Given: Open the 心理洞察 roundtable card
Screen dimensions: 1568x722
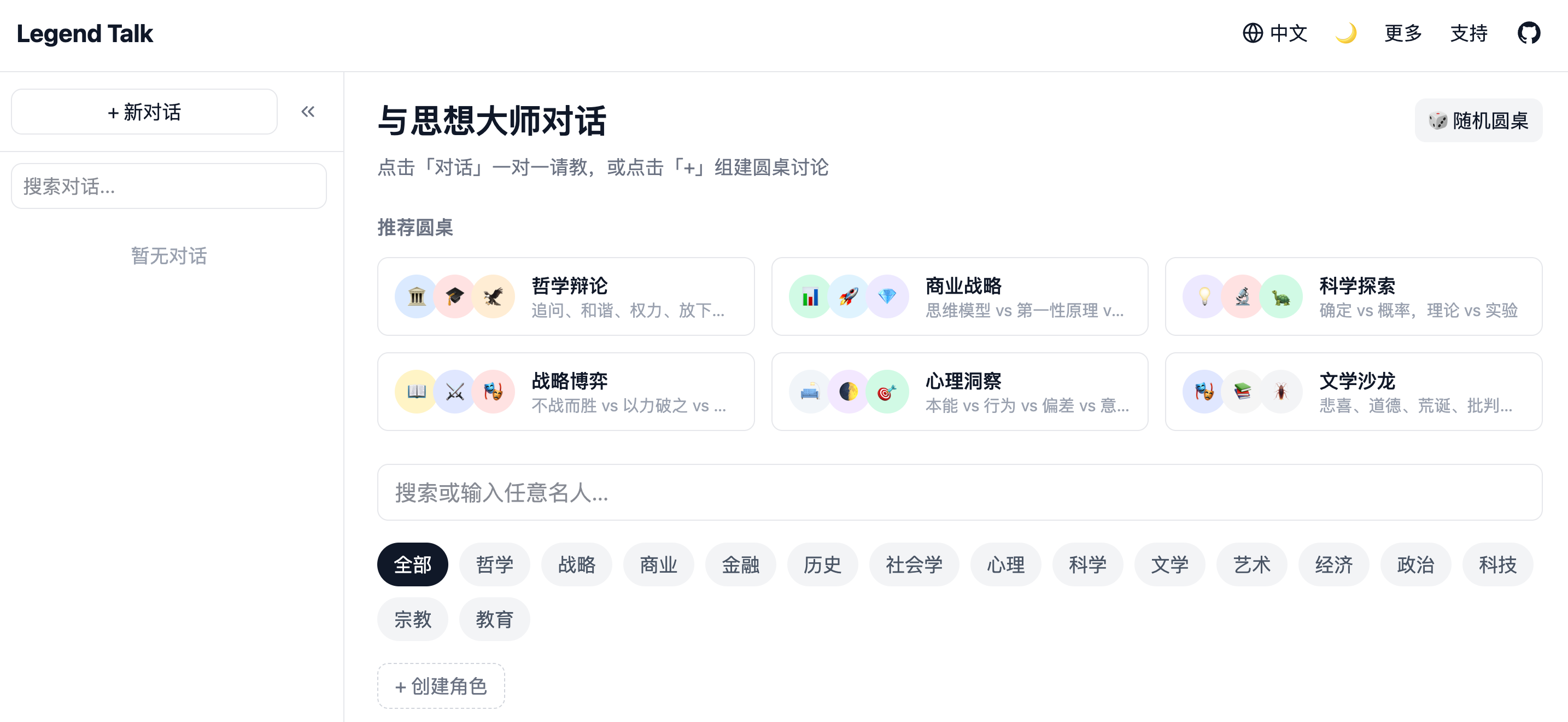Looking at the screenshot, I should point(959,392).
